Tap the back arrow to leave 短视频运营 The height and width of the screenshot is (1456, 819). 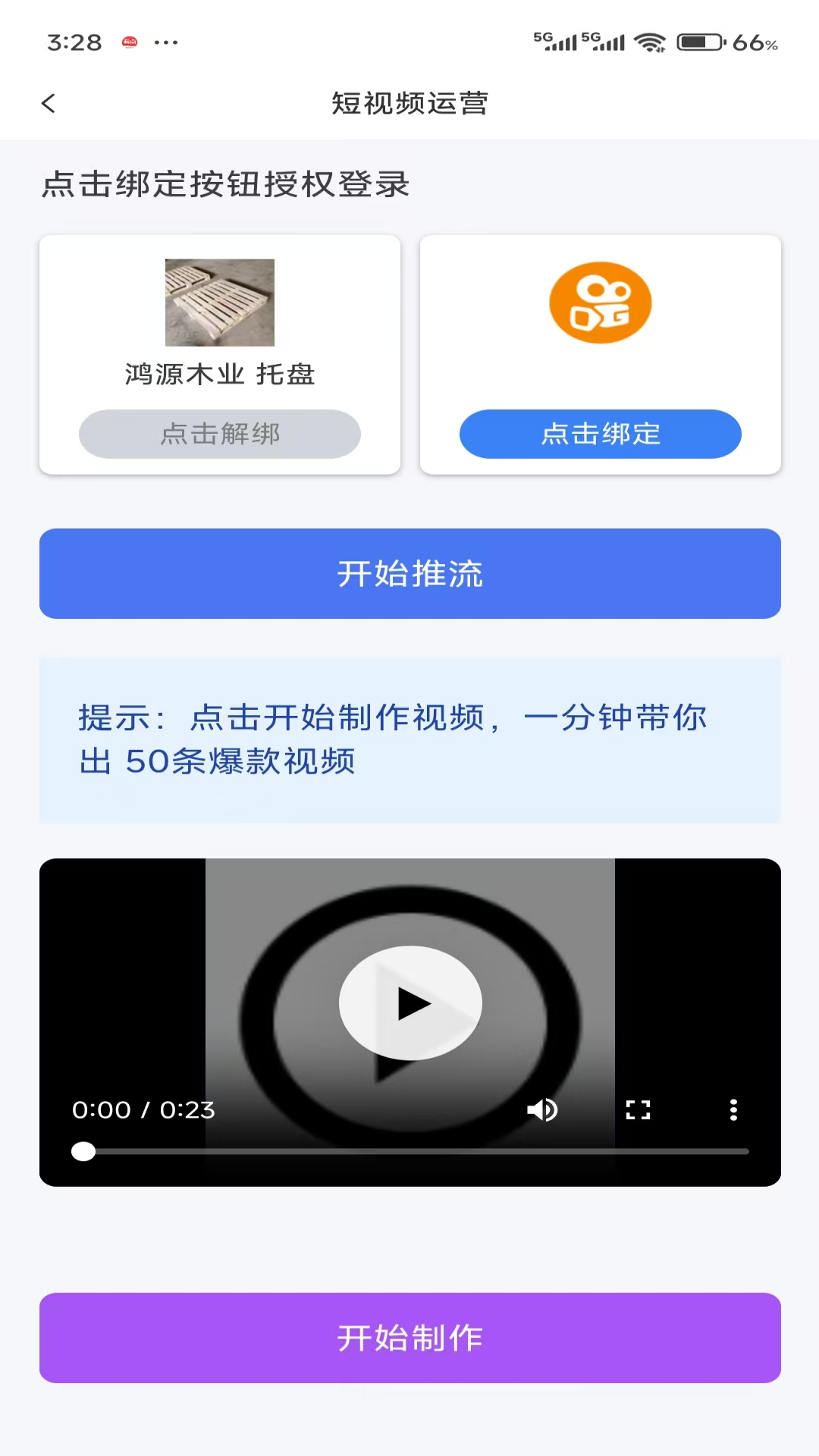49,103
